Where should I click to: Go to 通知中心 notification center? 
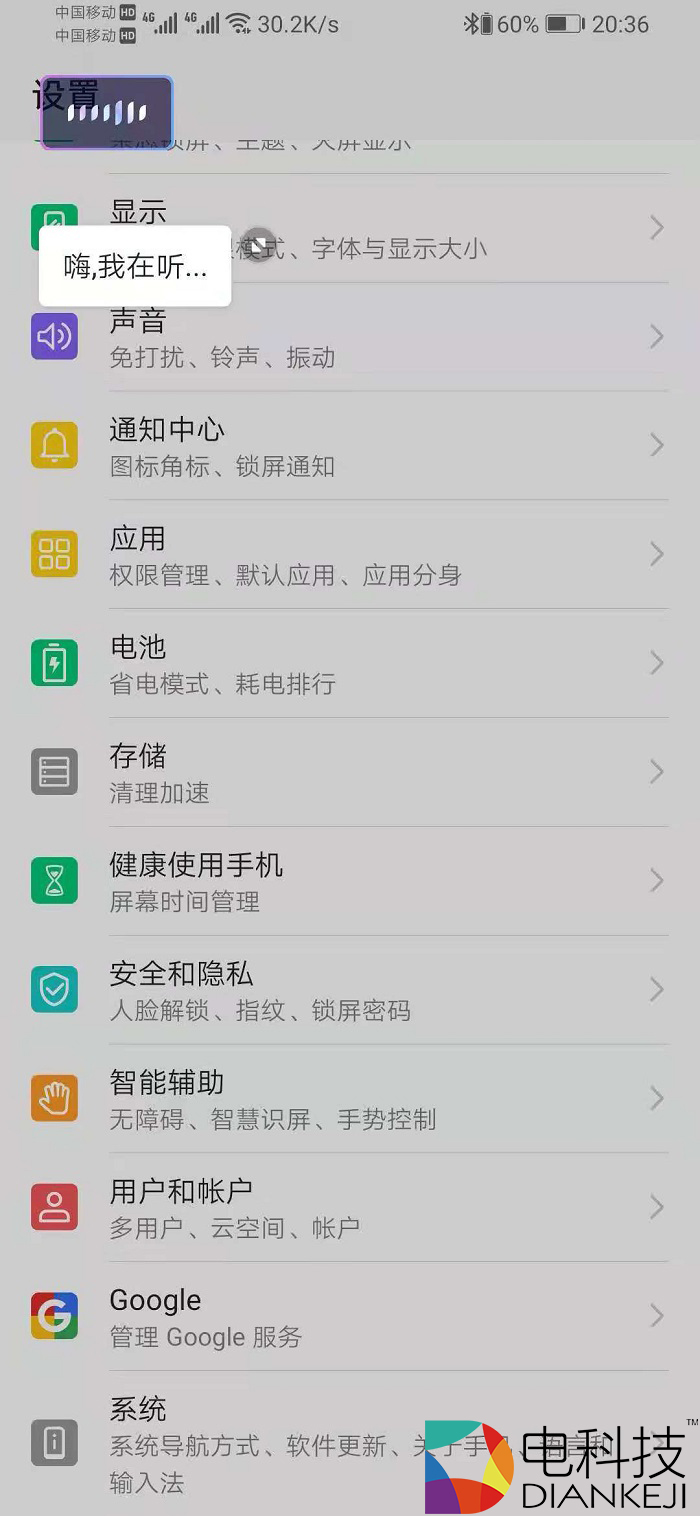[x=380, y=446]
